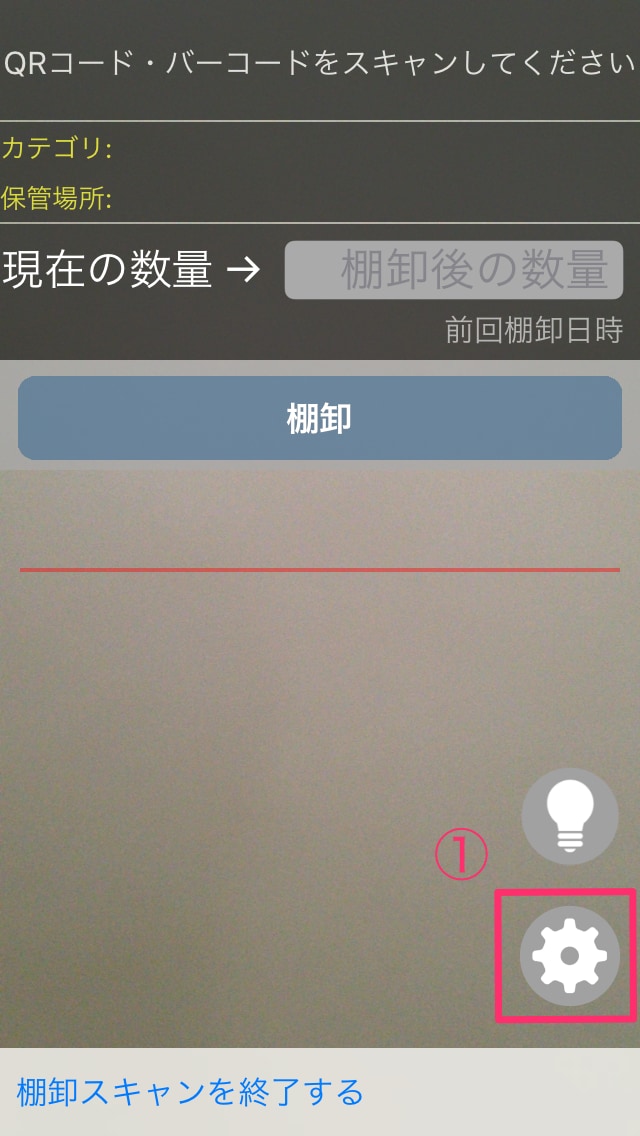This screenshot has height=1136, width=640.
Task: Select 棚卸スキャンを終了する
Action: pyautogui.click(x=189, y=1092)
